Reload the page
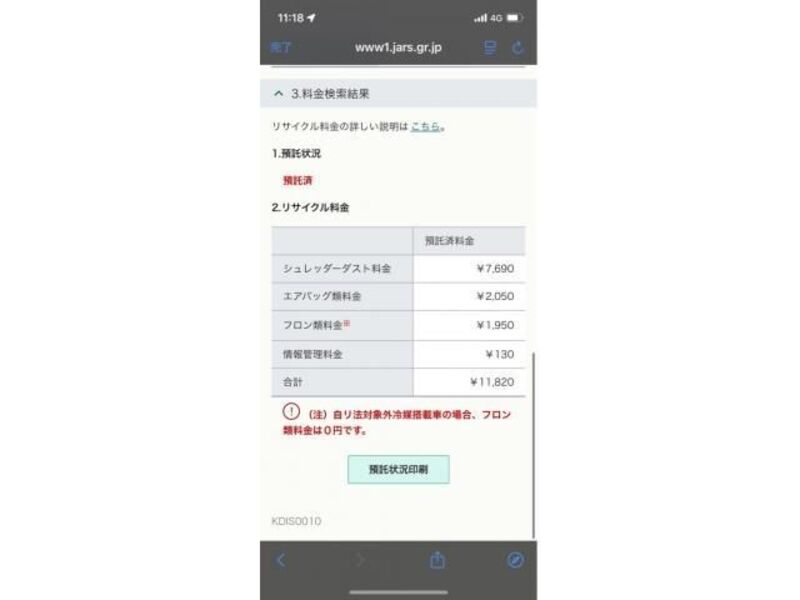Image resolution: width=800 pixels, height=600 pixels. click(517, 47)
